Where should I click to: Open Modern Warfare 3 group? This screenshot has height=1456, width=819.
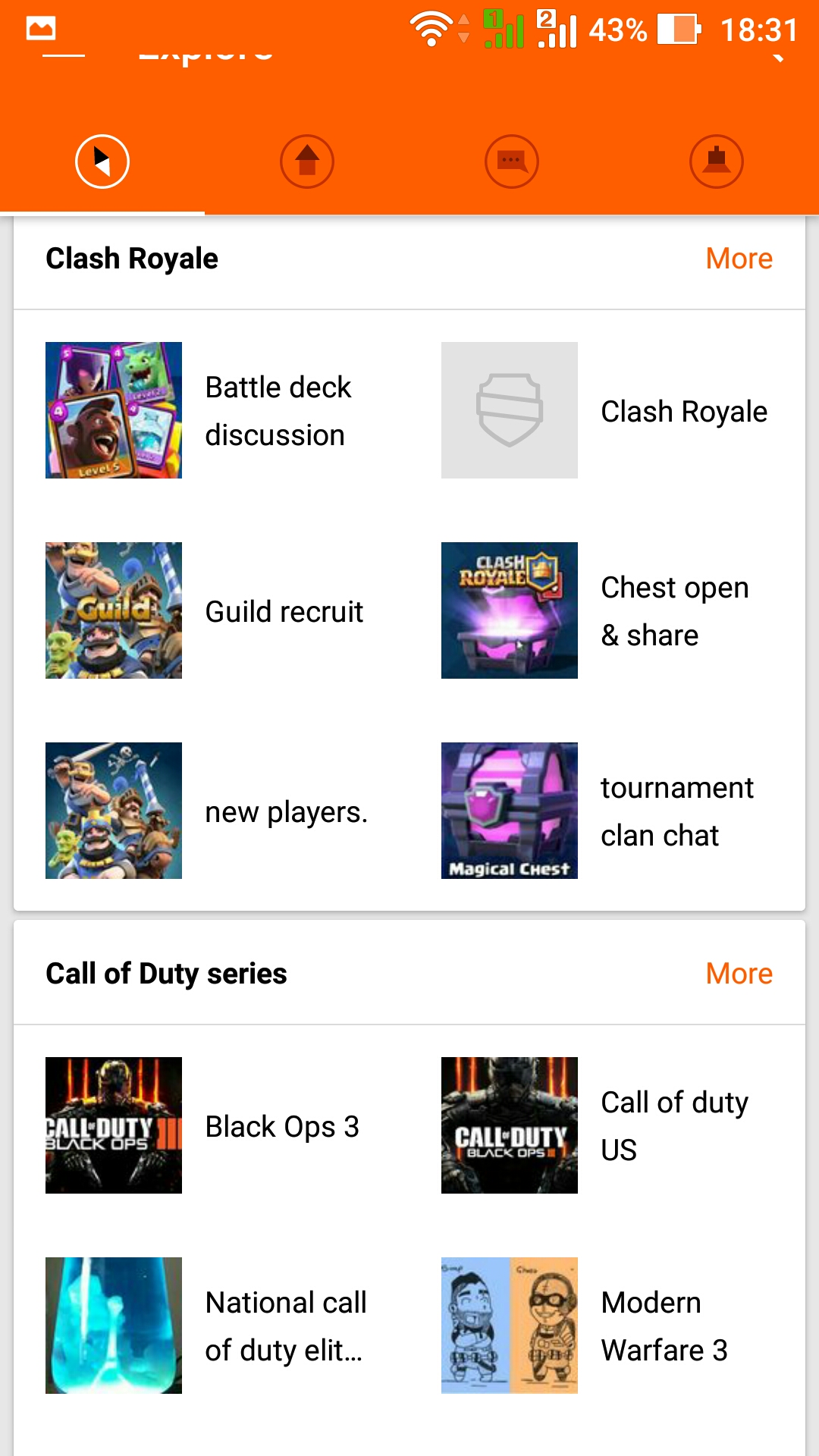click(x=607, y=1326)
